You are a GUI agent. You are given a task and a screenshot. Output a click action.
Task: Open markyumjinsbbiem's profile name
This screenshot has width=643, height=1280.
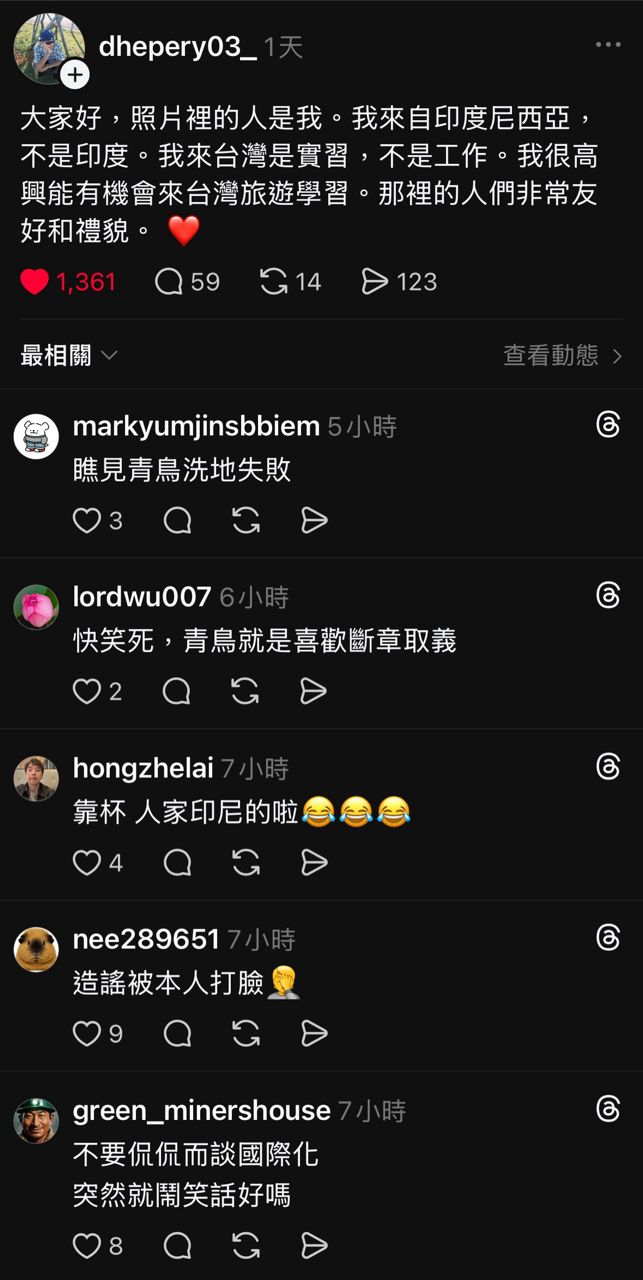[x=196, y=426]
